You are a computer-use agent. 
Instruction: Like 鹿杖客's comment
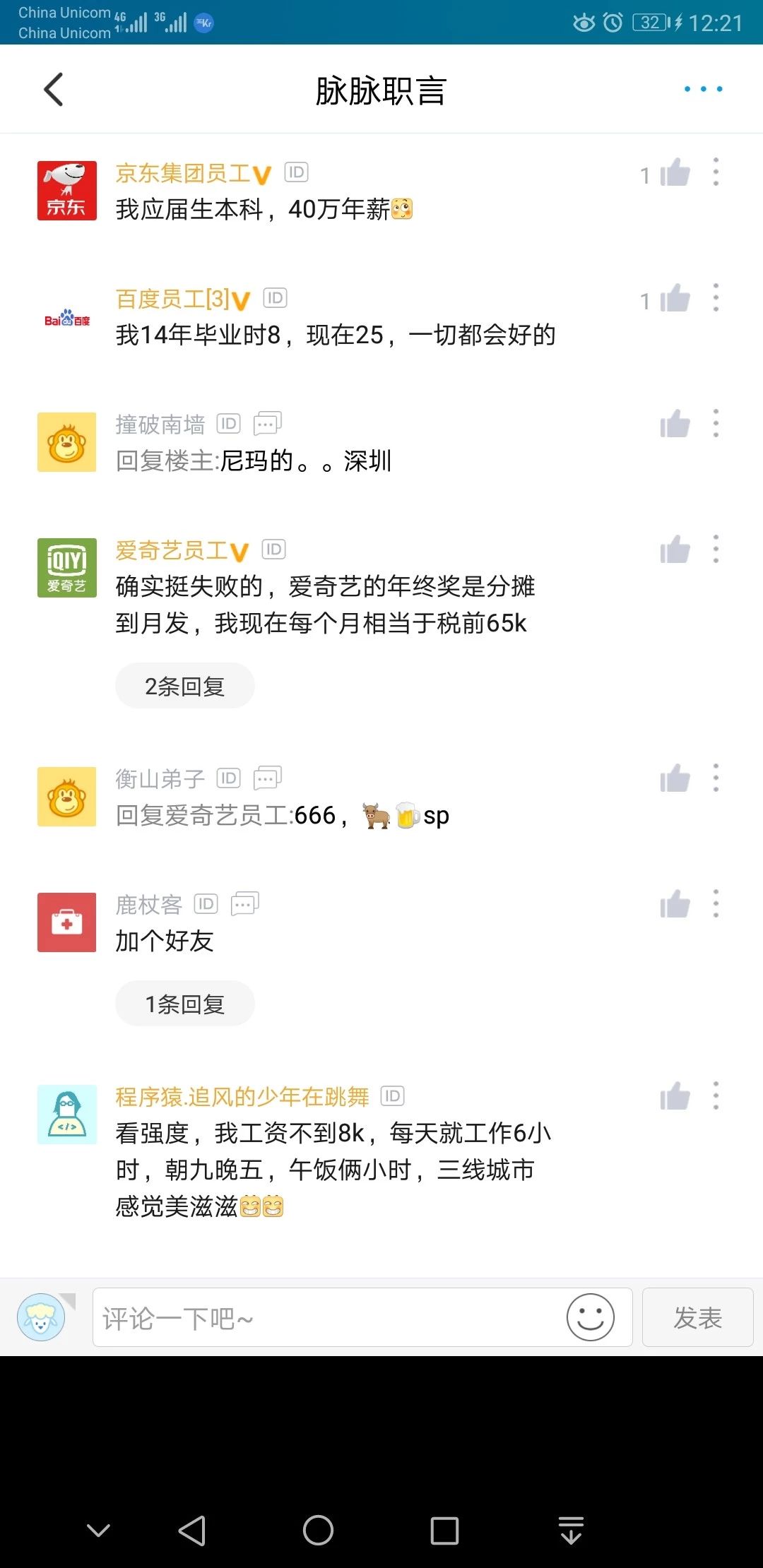[x=675, y=904]
